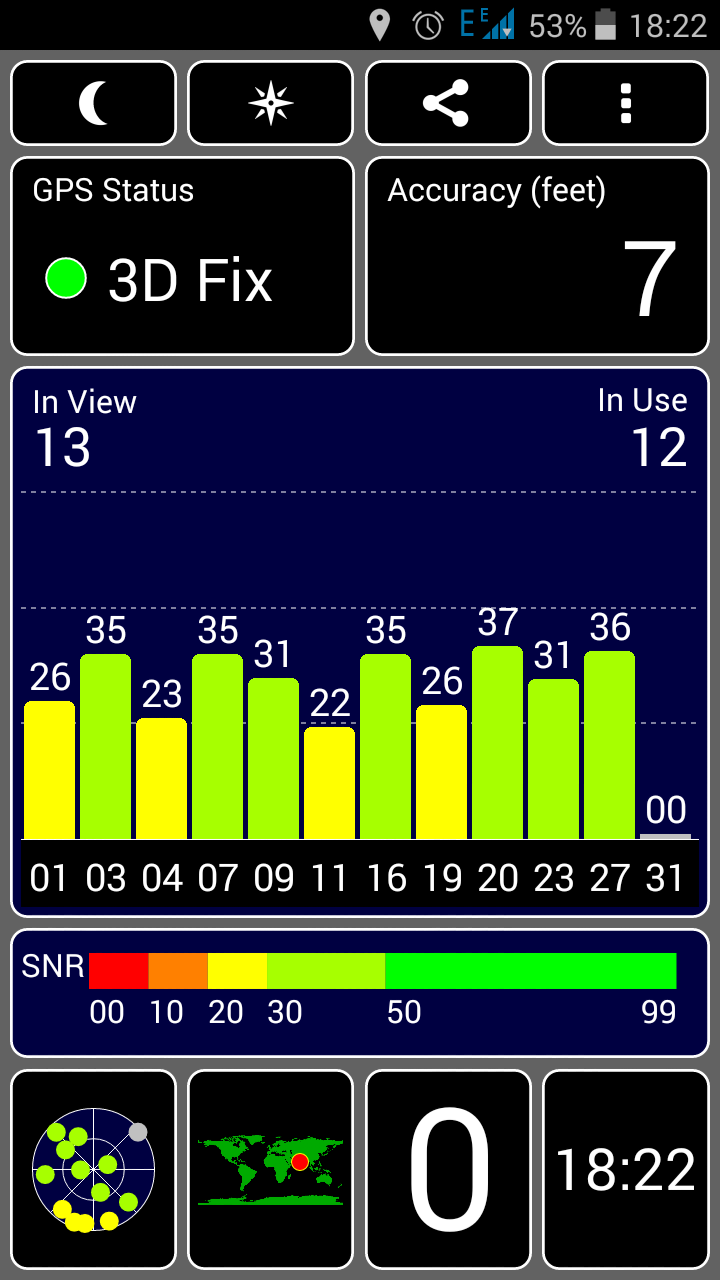Share the GPS data
The height and width of the screenshot is (1280, 720).
click(x=448, y=104)
